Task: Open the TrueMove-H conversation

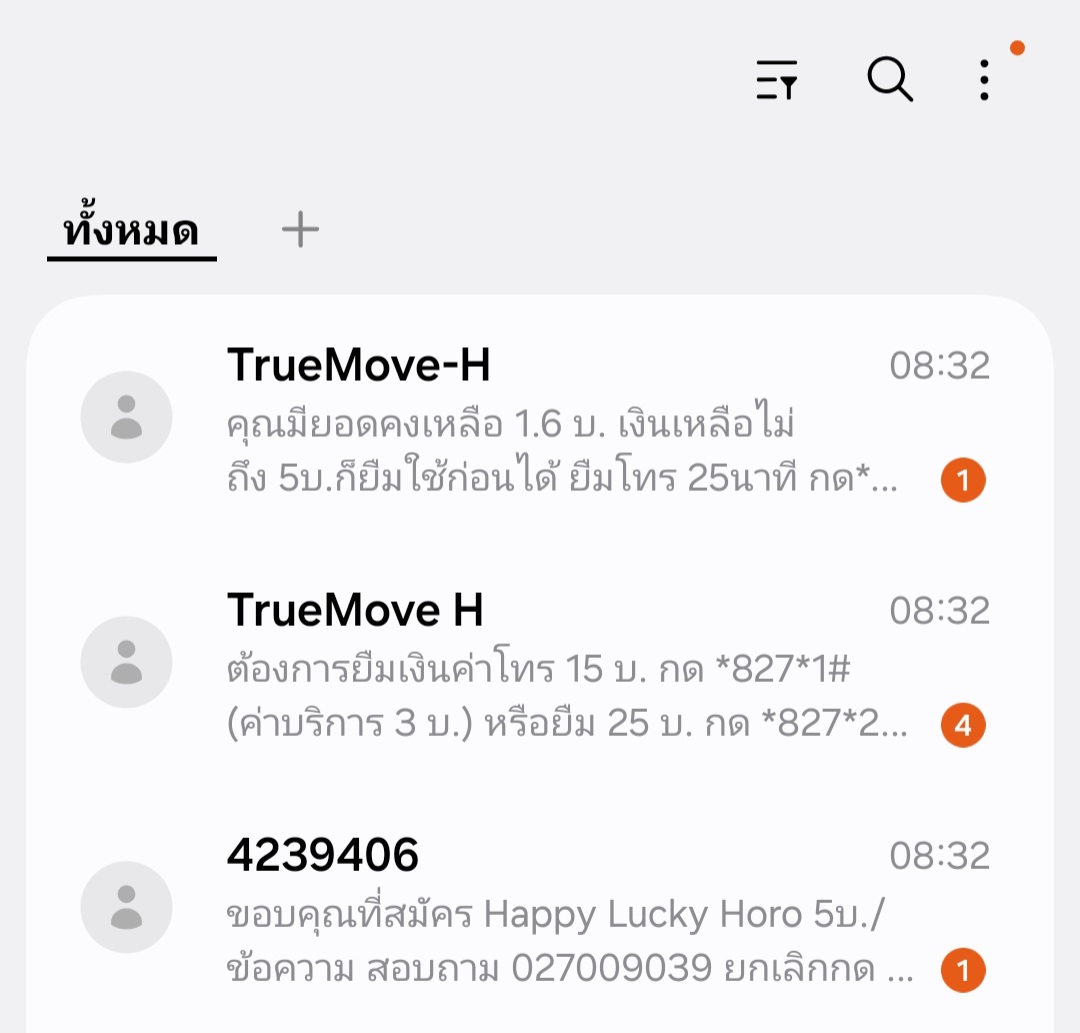Action: point(540,420)
